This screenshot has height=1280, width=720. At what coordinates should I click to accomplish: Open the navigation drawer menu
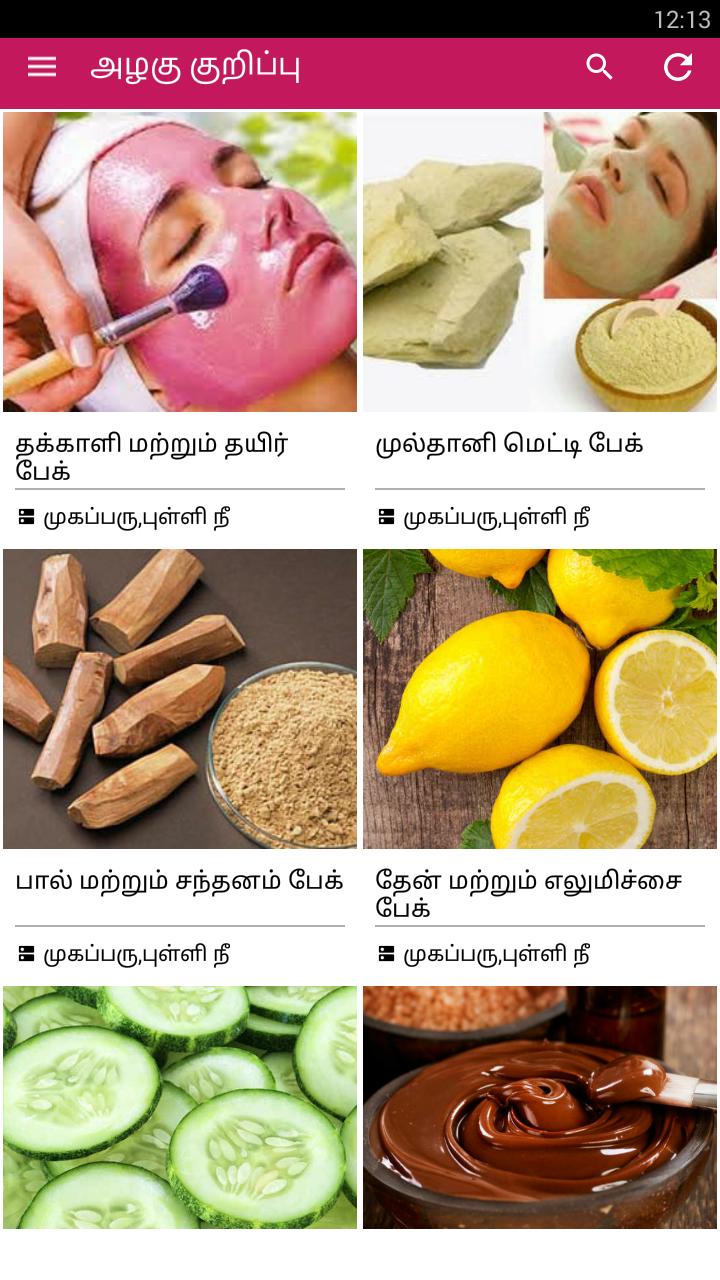pos(41,67)
